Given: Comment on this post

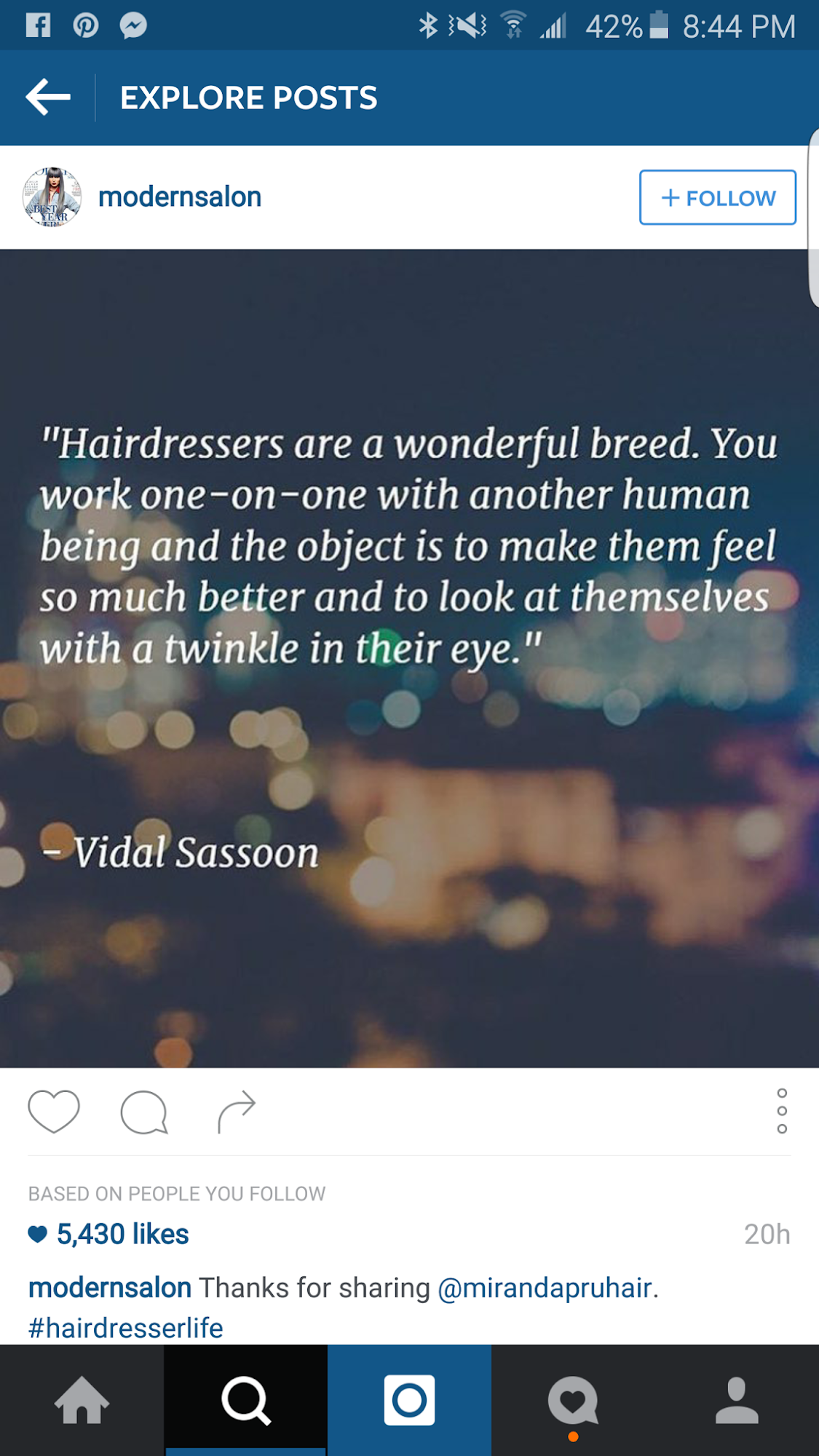Looking at the screenshot, I should click(x=144, y=1112).
